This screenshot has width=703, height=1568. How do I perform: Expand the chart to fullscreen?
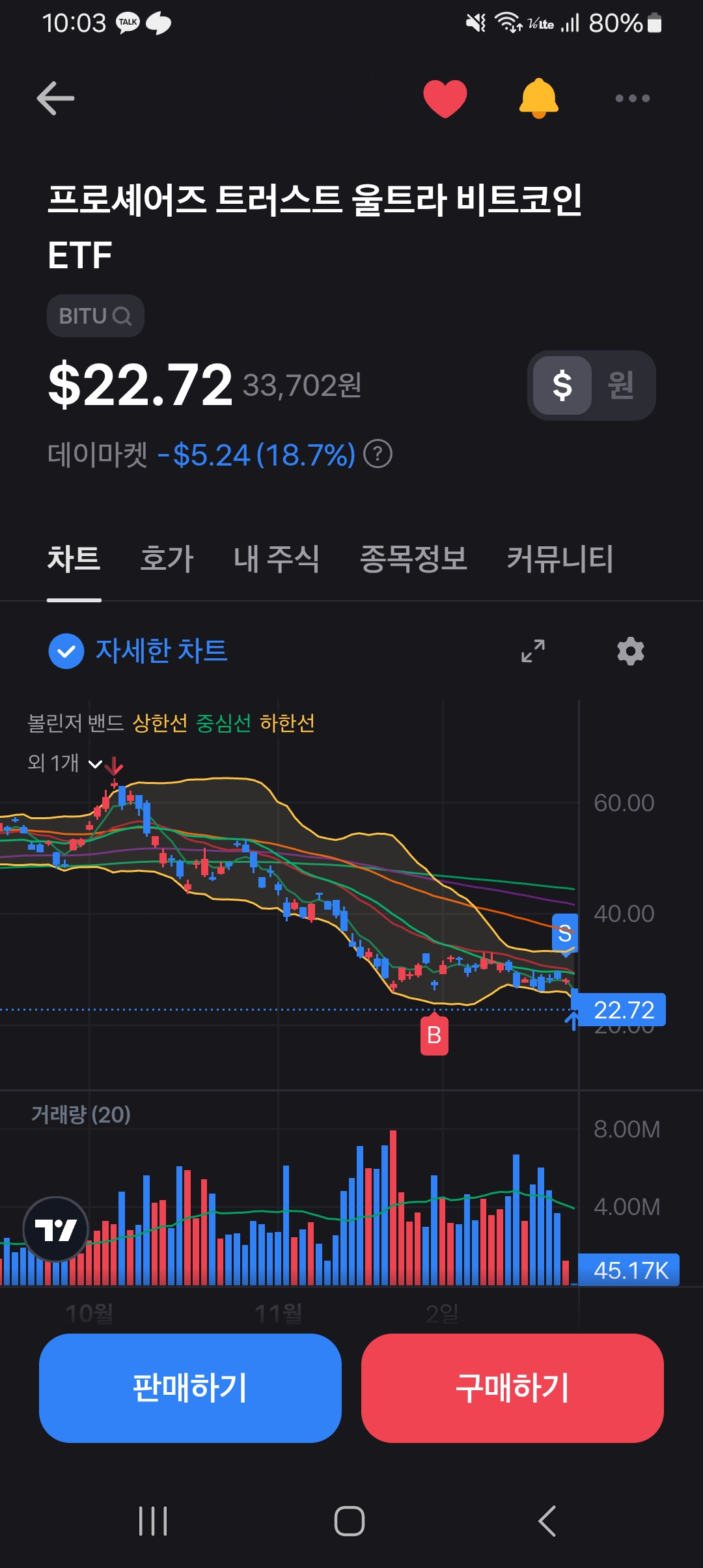pyautogui.click(x=533, y=651)
